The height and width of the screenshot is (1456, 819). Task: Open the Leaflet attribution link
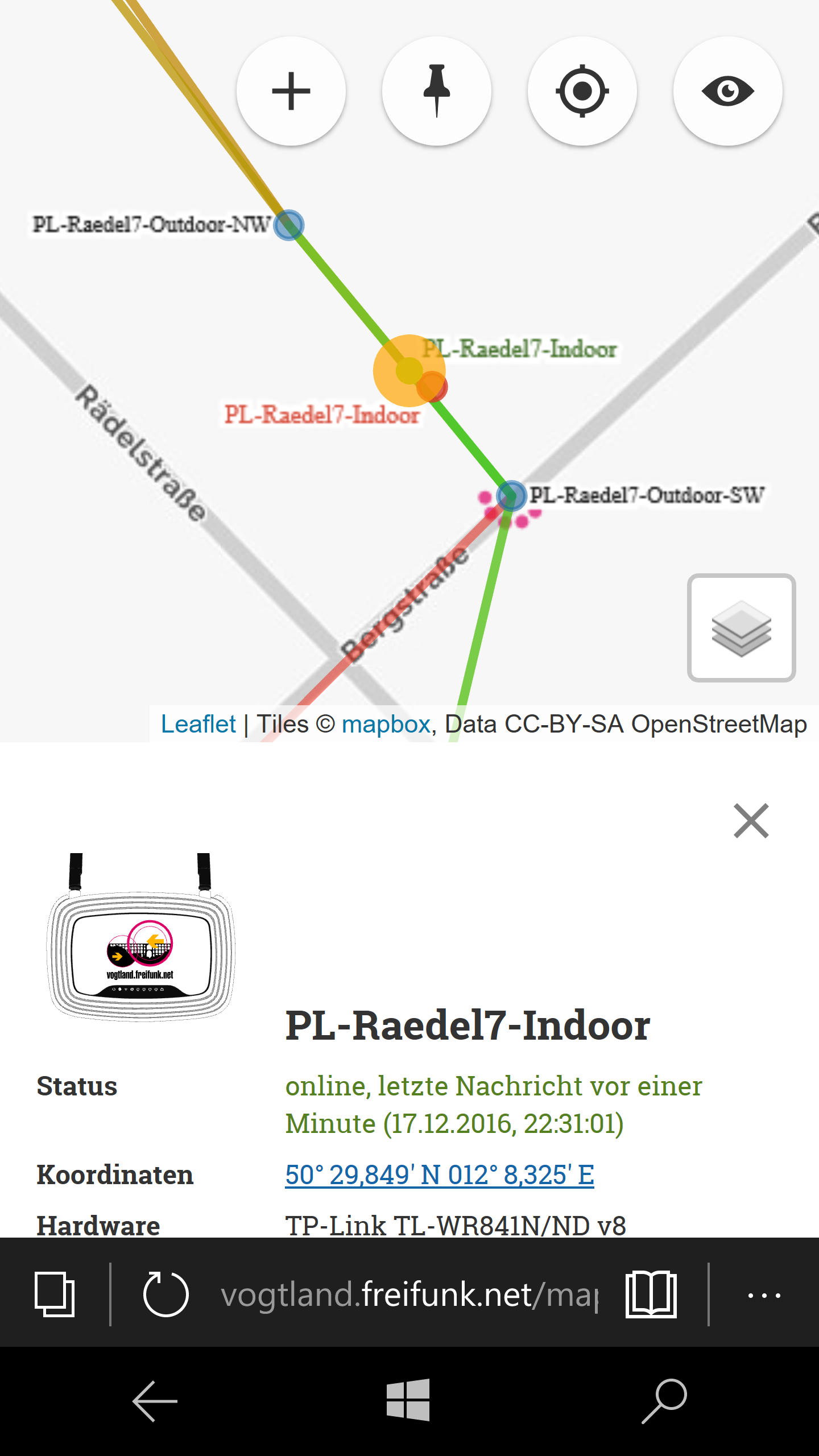(x=198, y=724)
